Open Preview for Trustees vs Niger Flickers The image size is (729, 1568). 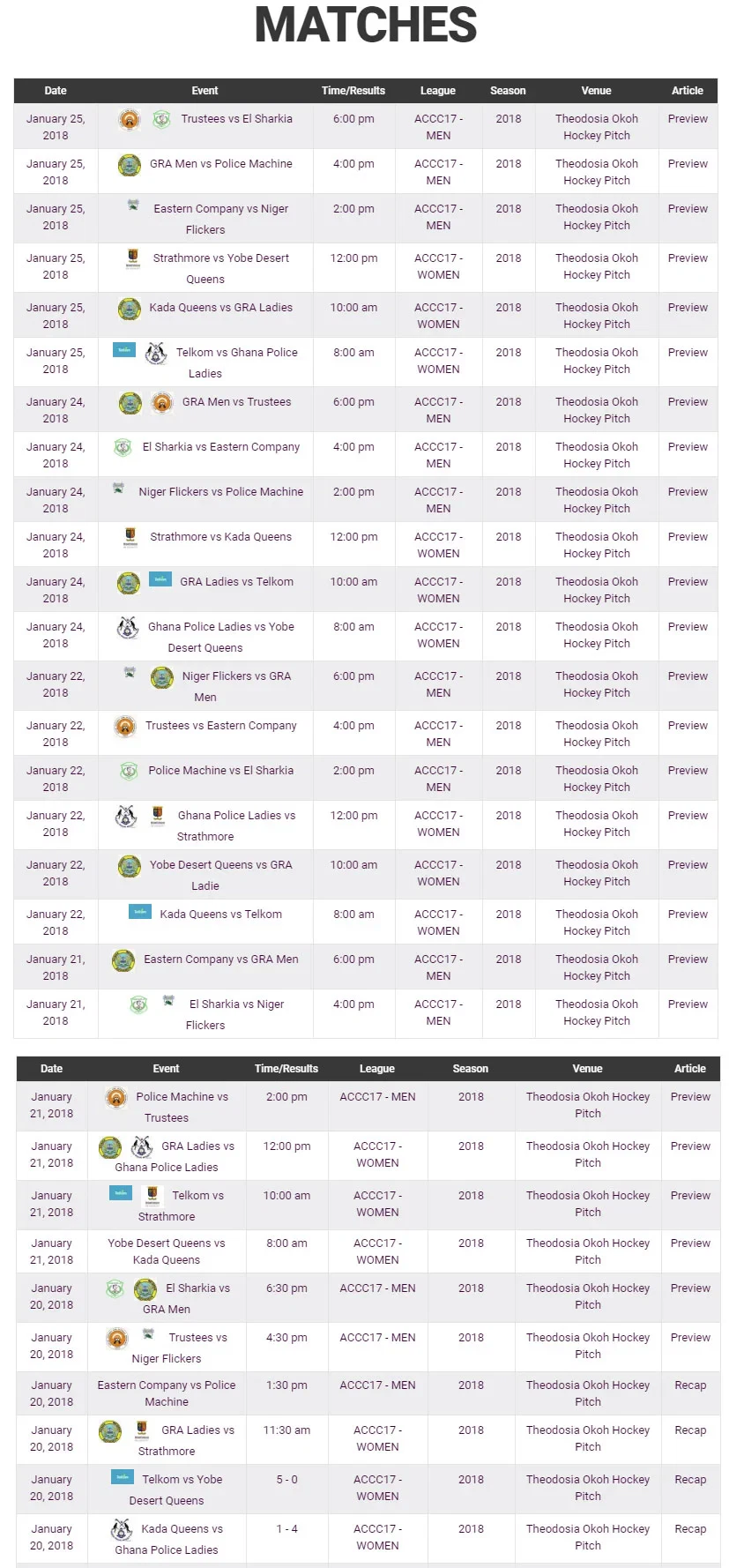(690, 1338)
